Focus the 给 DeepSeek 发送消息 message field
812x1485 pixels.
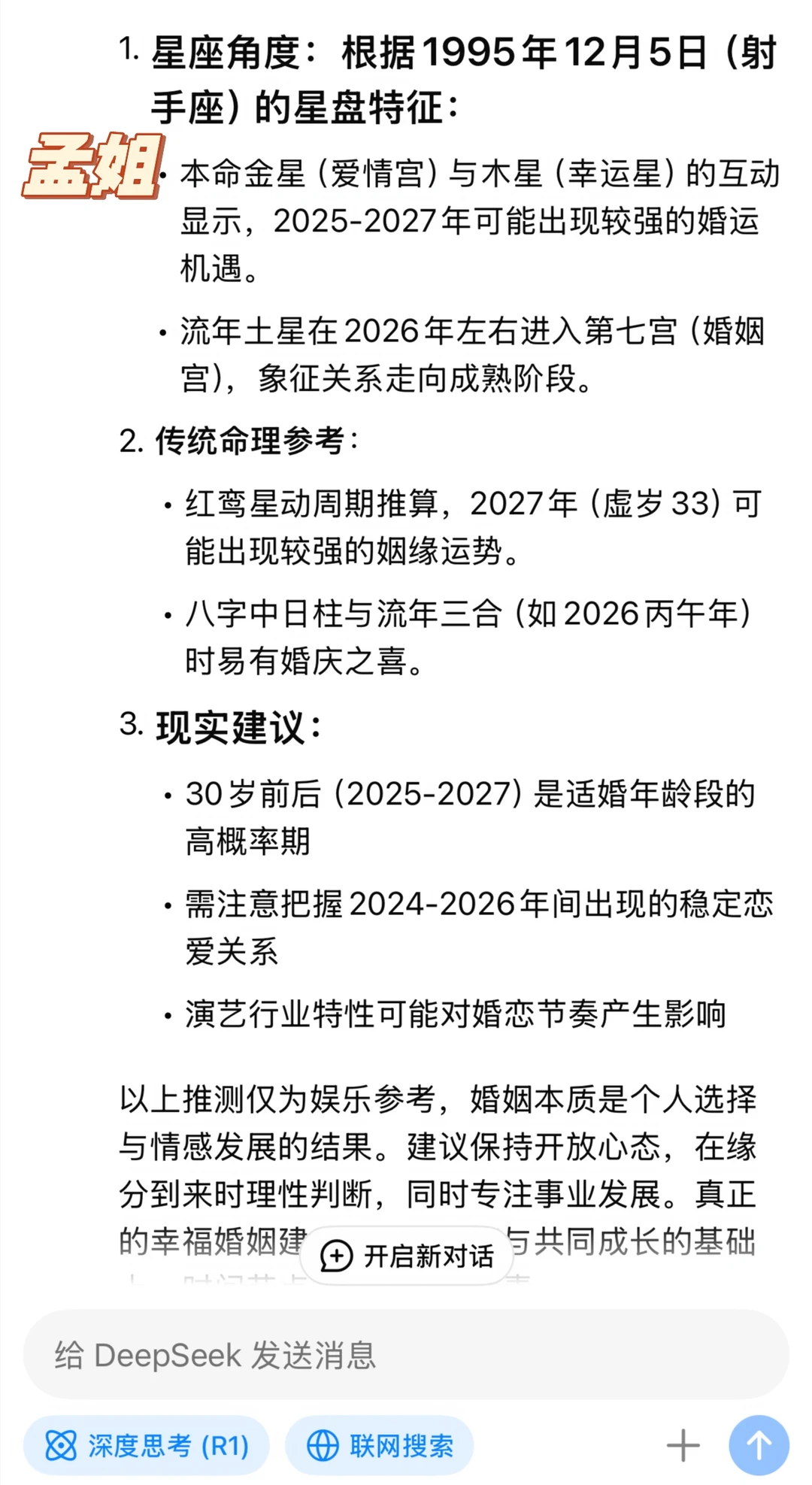[406, 1355]
